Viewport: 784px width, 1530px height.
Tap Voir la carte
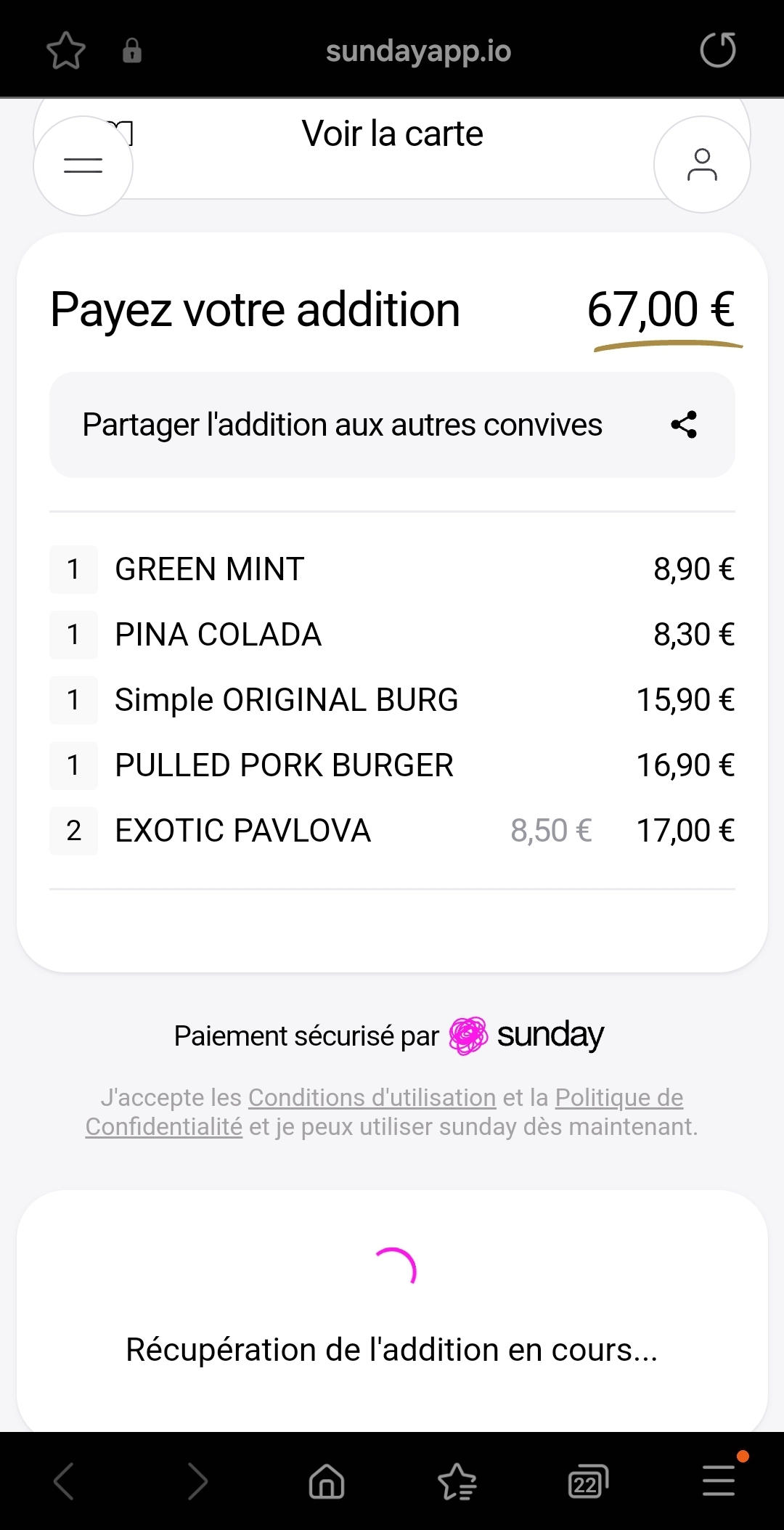coord(392,134)
